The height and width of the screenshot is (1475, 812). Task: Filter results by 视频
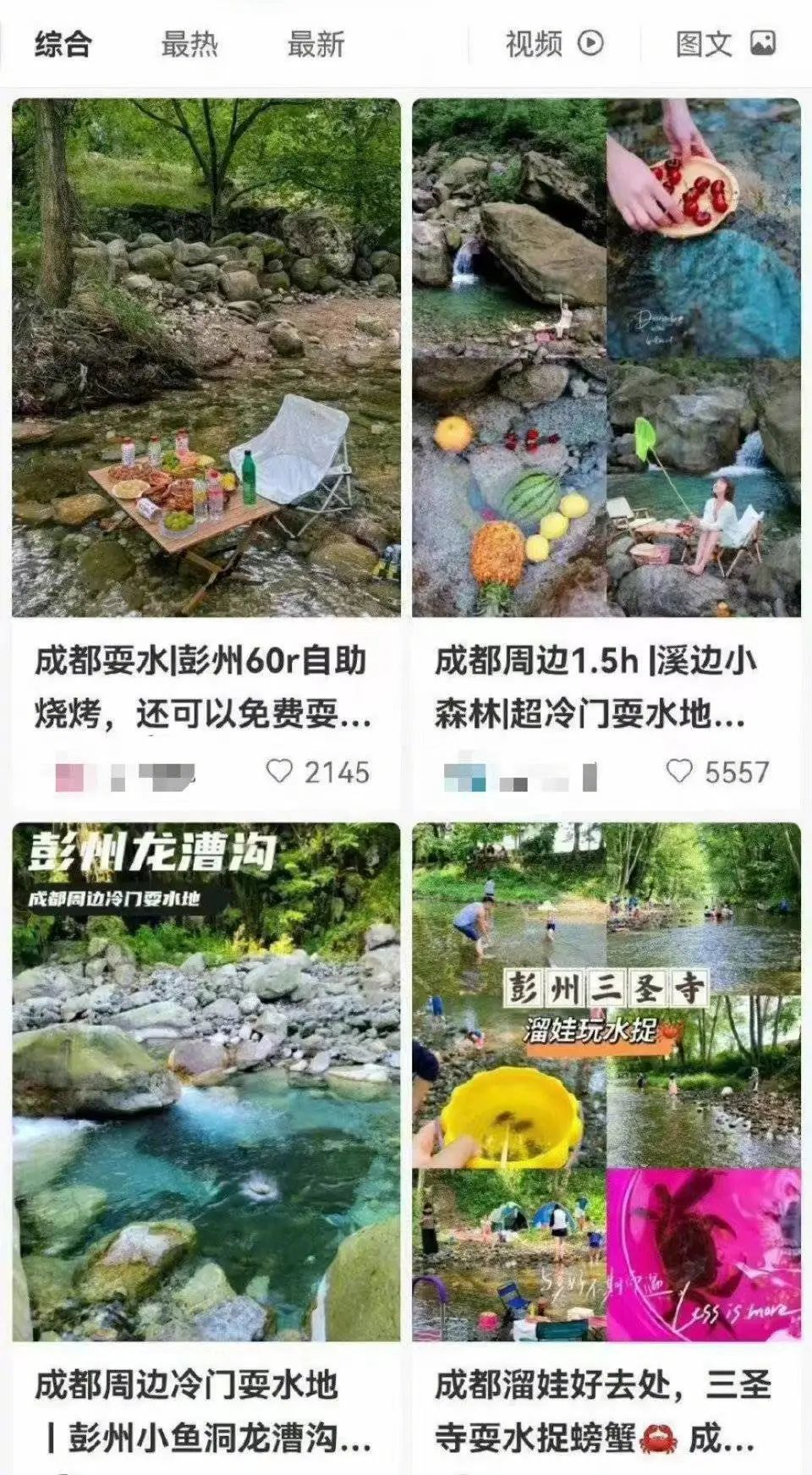pyautogui.click(x=554, y=44)
